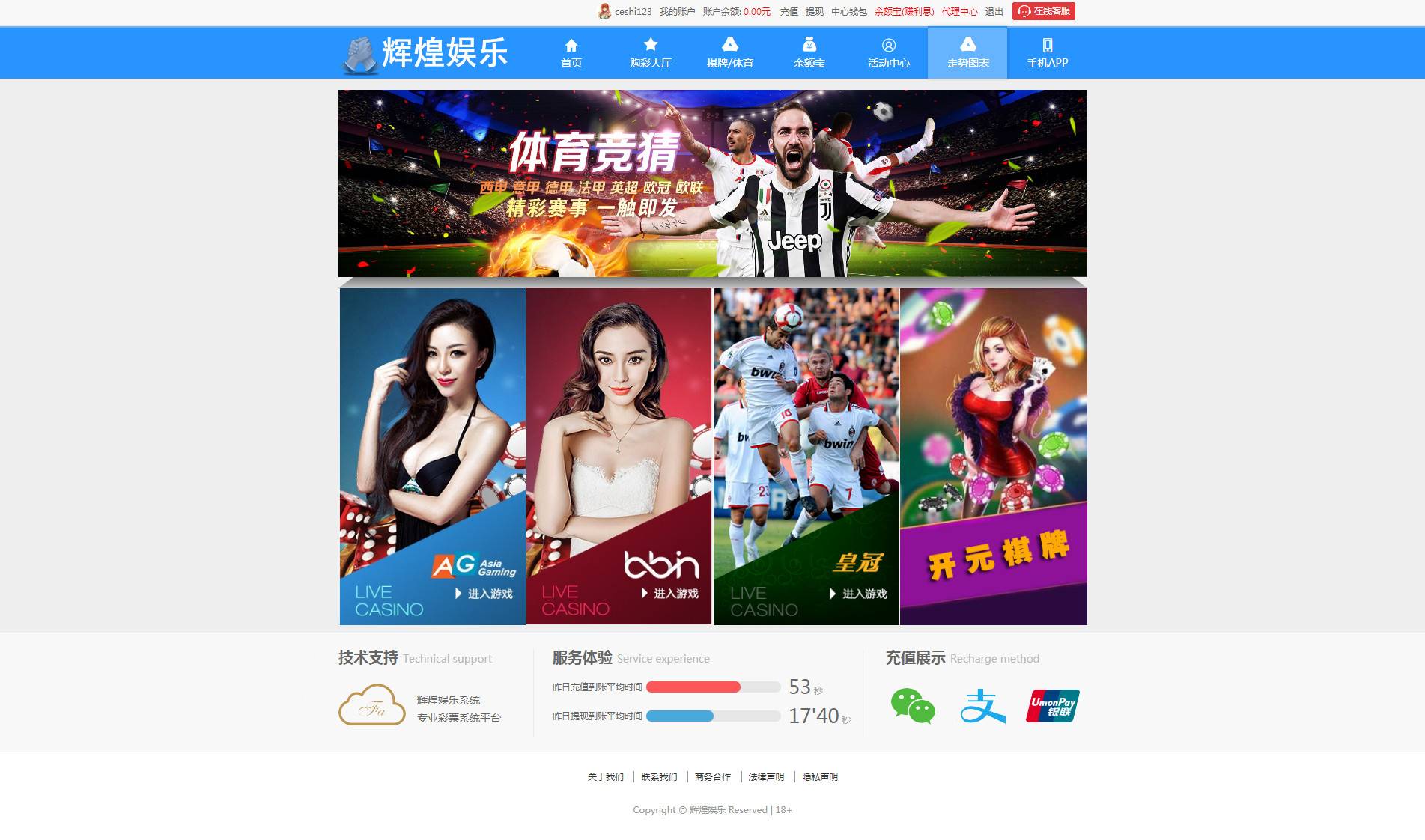The width and height of the screenshot is (1425, 840).
Task: Enter the 皇冠 live casino game
Action: (x=858, y=594)
